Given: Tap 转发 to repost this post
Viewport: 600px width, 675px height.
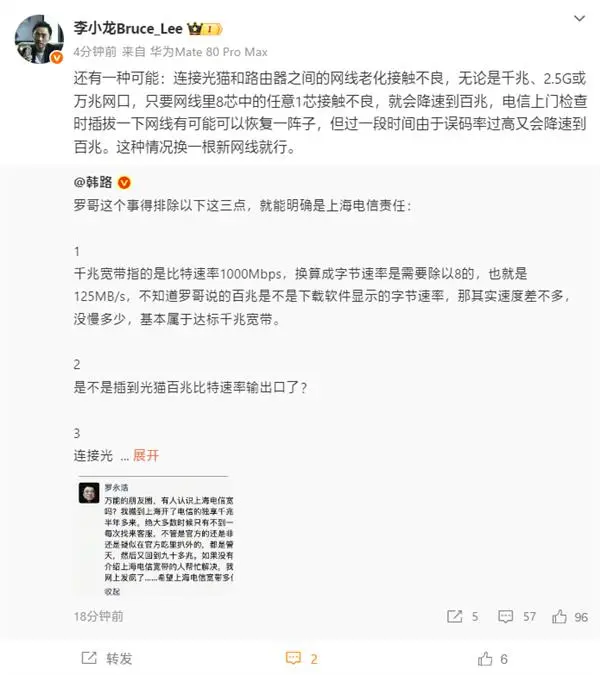Looking at the screenshot, I should [108, 658].
